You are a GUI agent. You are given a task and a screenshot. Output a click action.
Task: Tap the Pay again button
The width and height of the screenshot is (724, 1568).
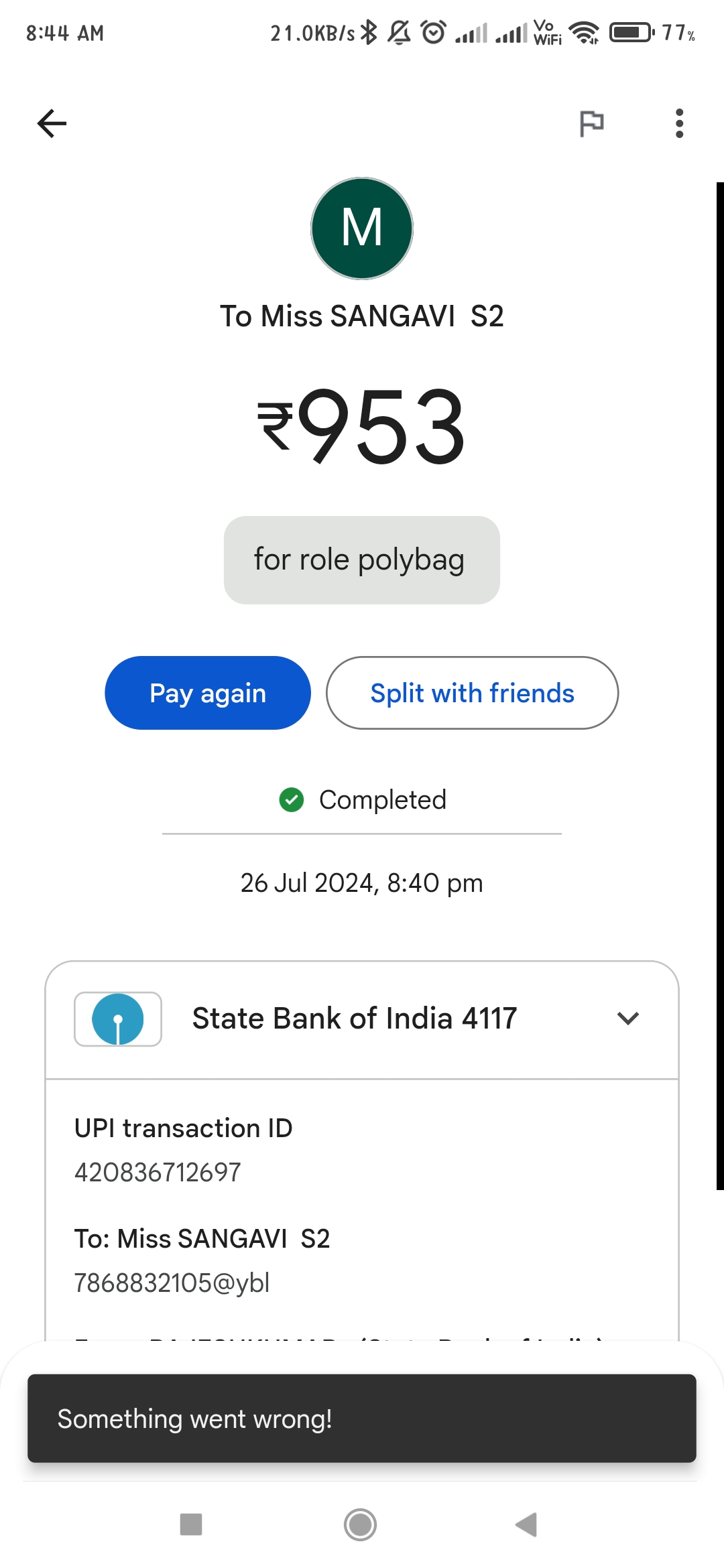pyautogui.click(x=208, y=693)
